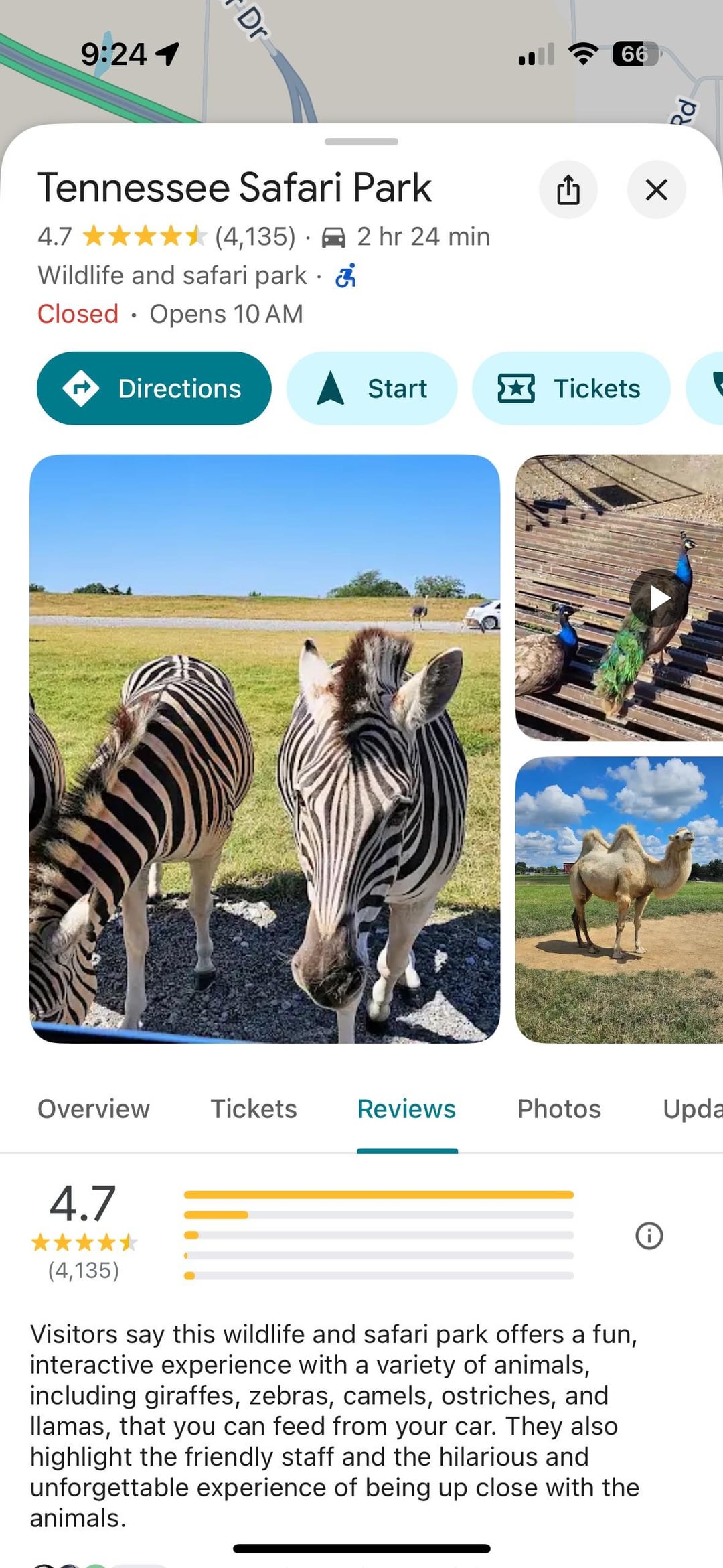
Task: Start navigation to the park
Action: (x=372, y=388)
